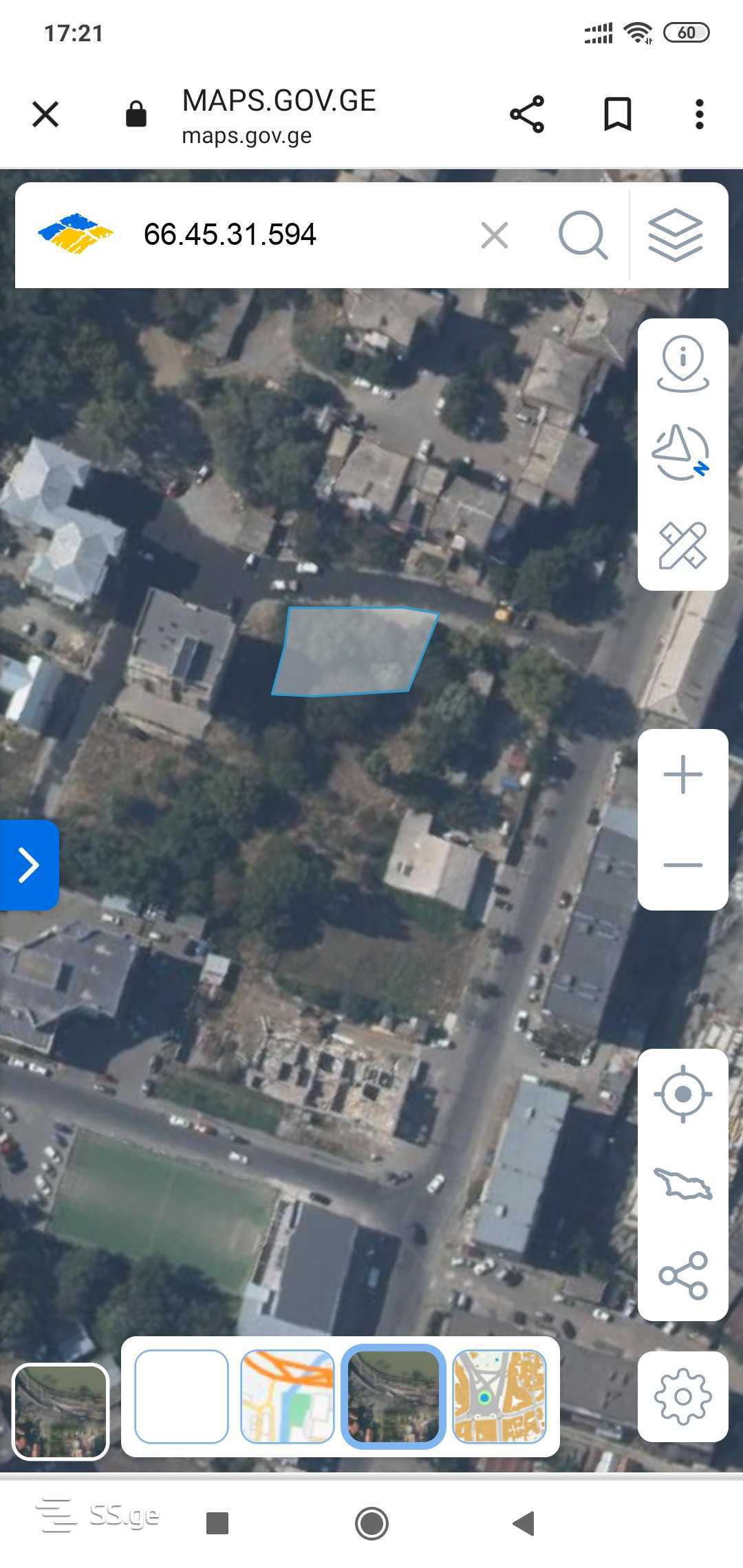Share this page from browser toolbar

click(x=527, y=114)
